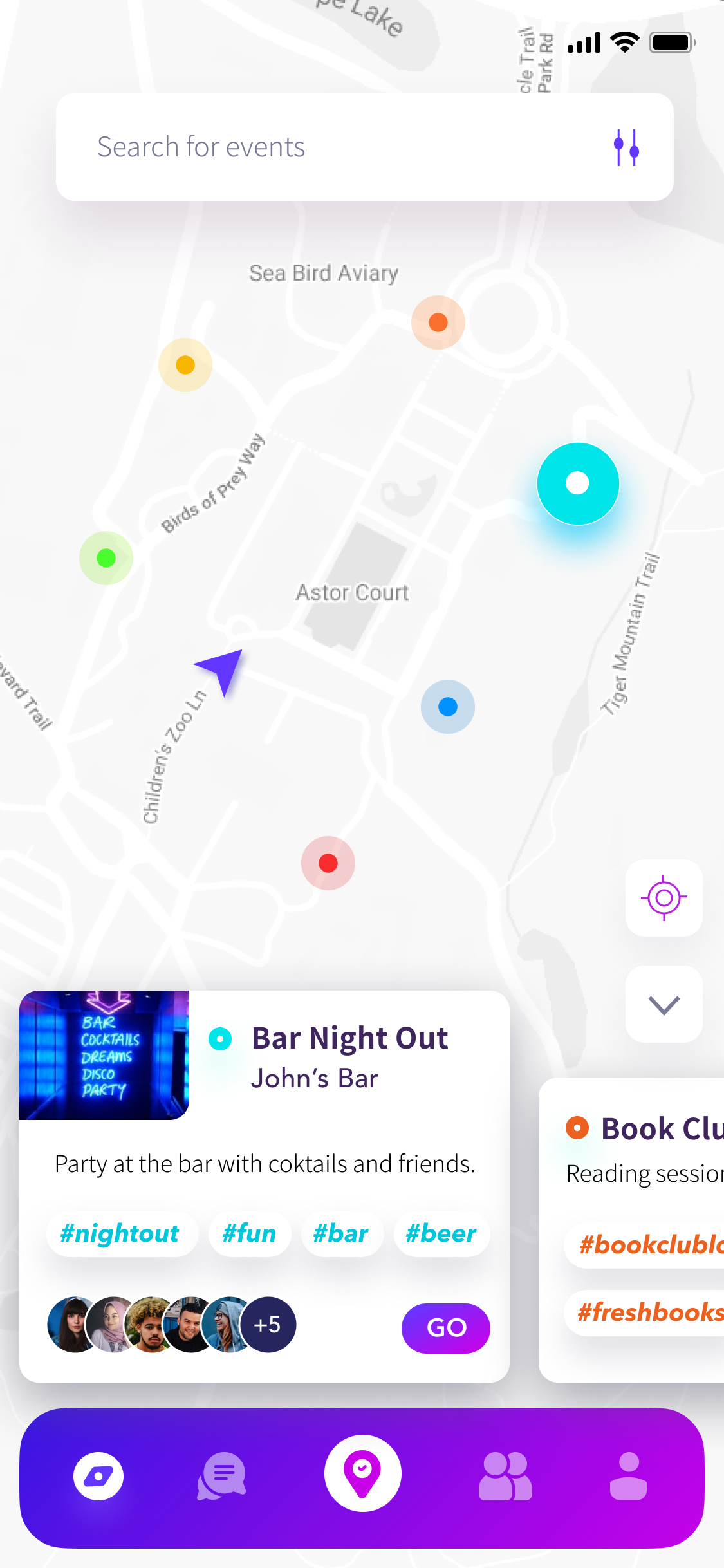This screenshot has width=724, height=1568.
Task: Switch to the friends group tab
Action: [505, 1476]
